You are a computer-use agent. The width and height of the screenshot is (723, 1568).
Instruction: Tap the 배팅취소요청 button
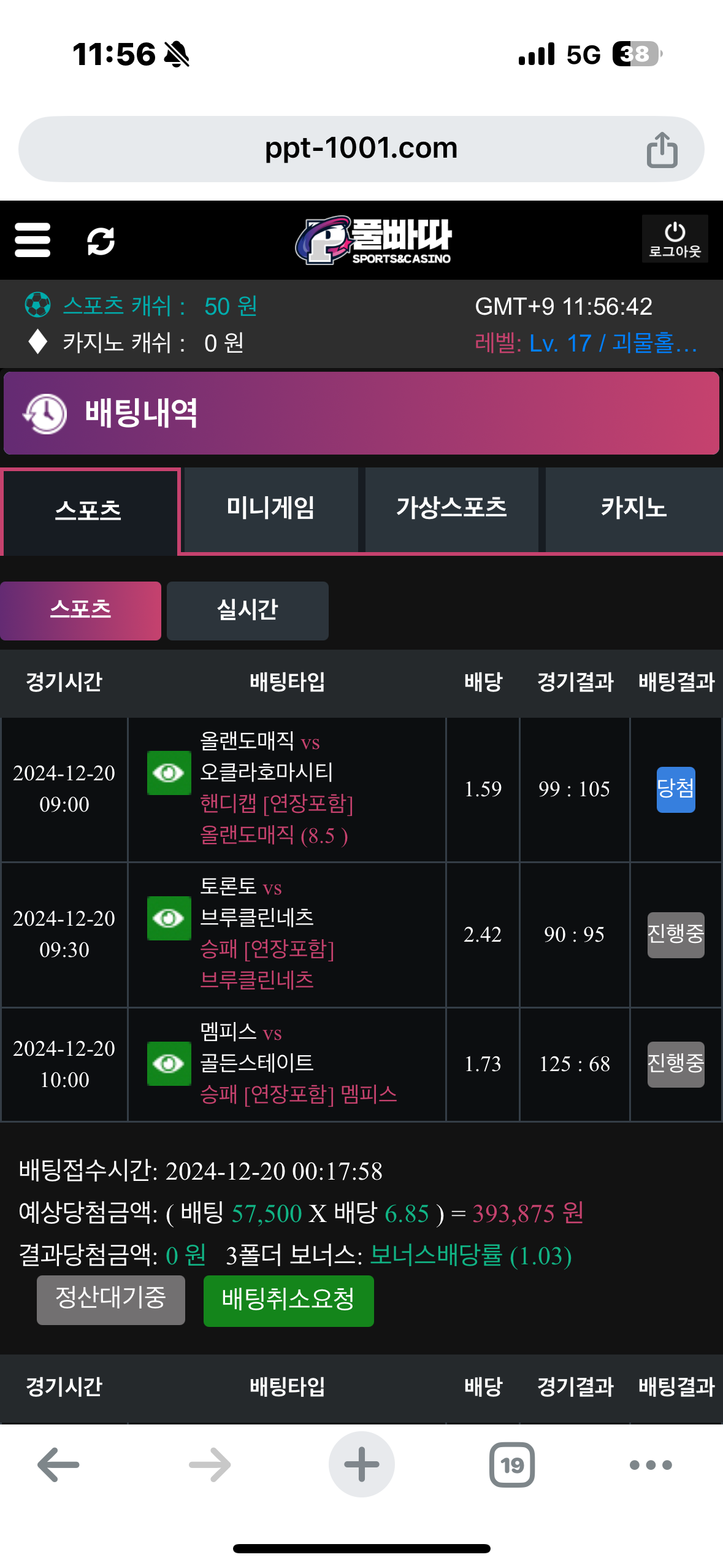tap(288, 1300)
